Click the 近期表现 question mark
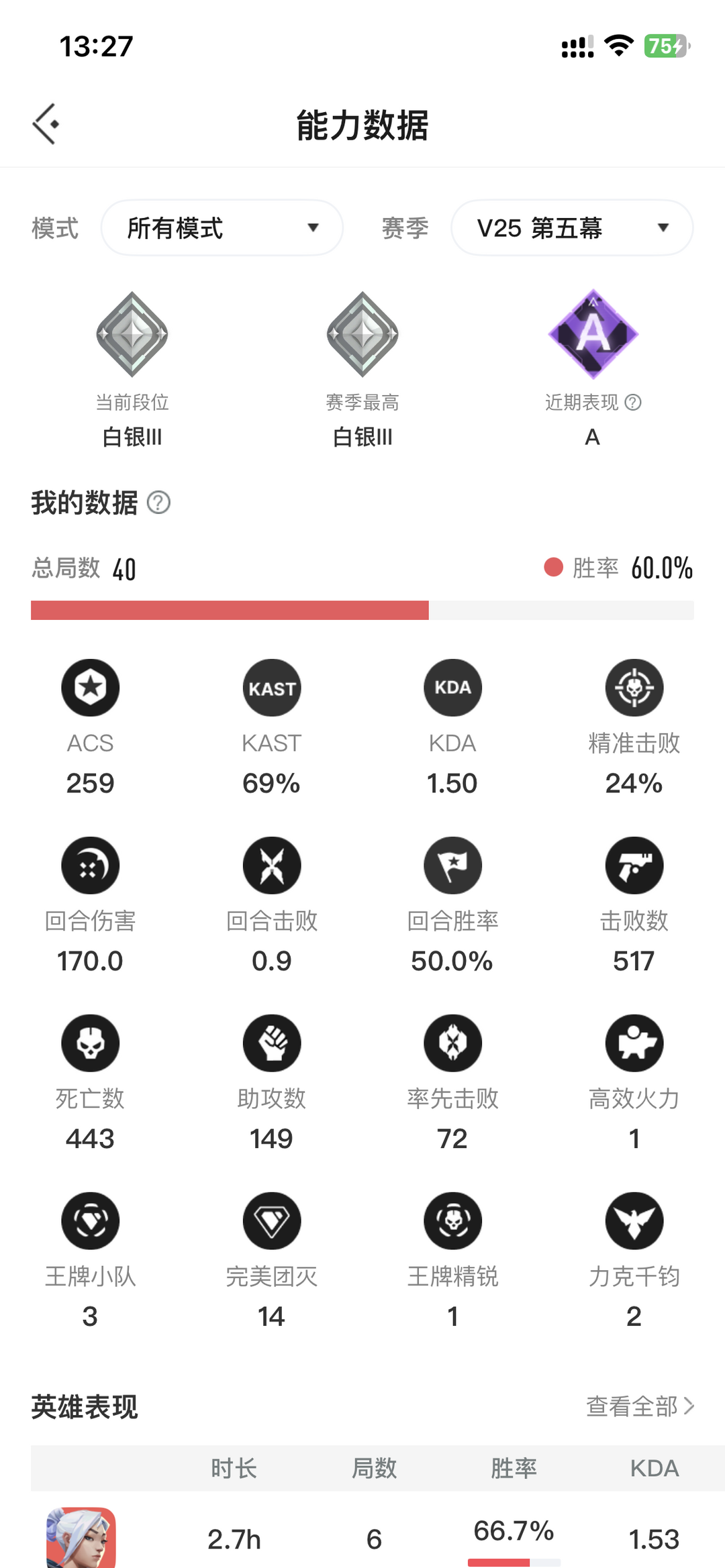Screen dimensions: 725x1568 [632, 403]
